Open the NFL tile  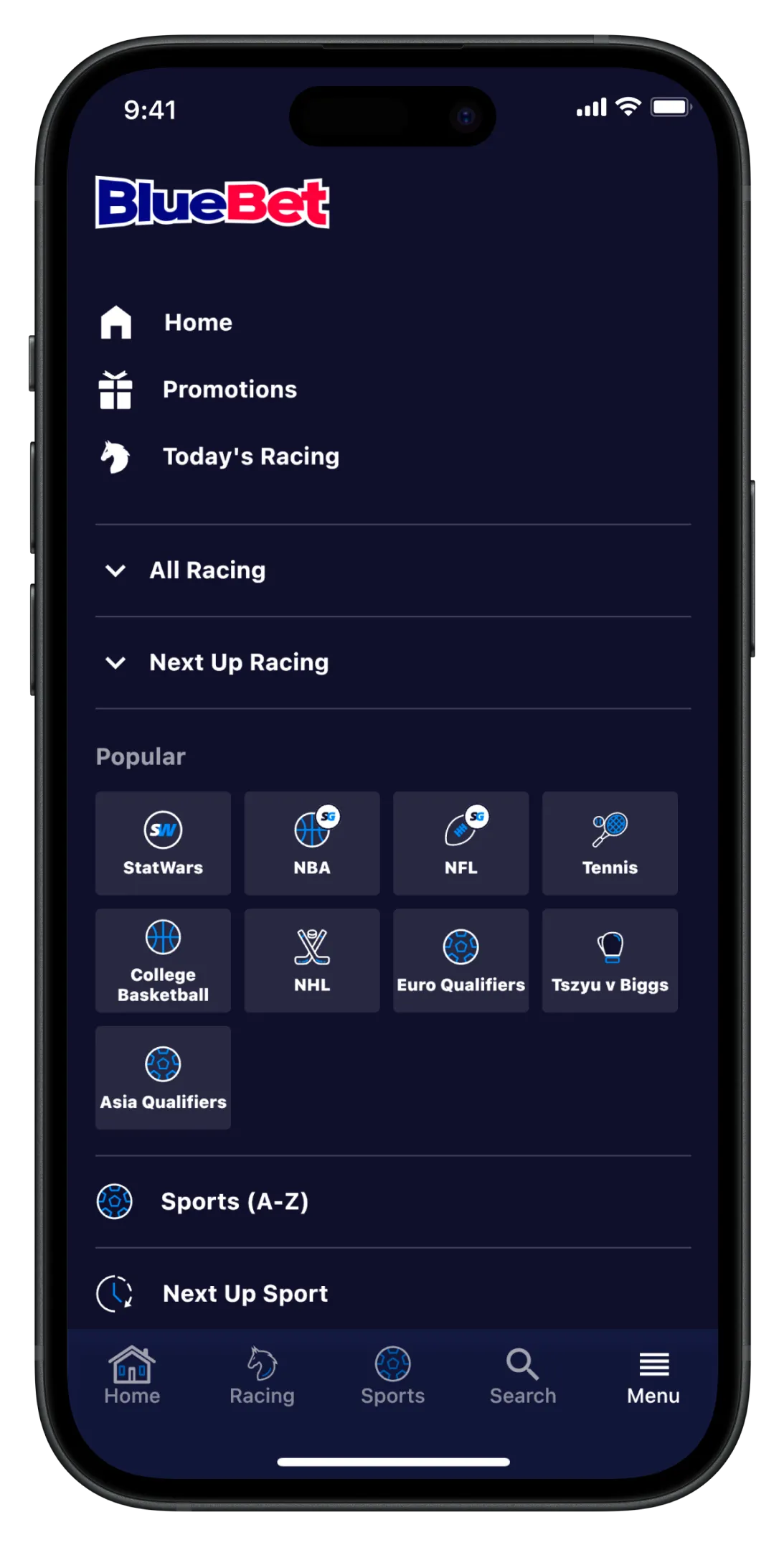point(461,844)
